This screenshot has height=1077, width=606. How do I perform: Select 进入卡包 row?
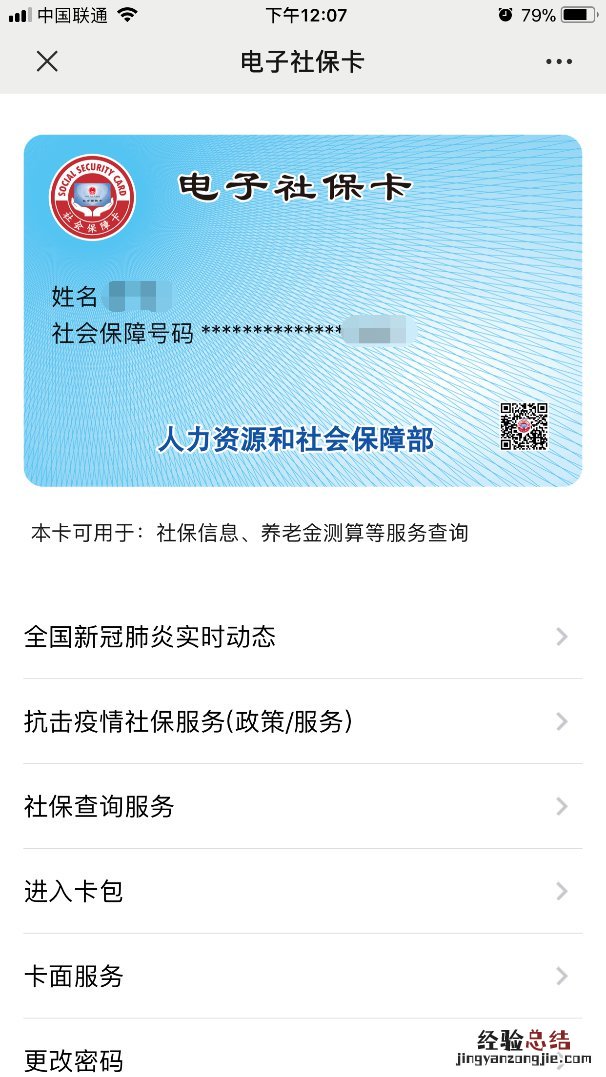(300, 891)
